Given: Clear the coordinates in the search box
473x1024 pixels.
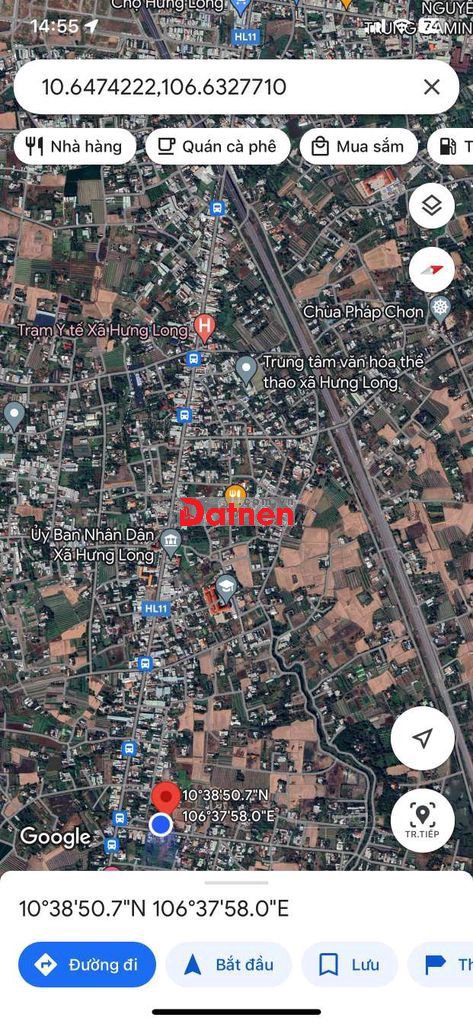Looking at the screenshot, I should point(431,87).
